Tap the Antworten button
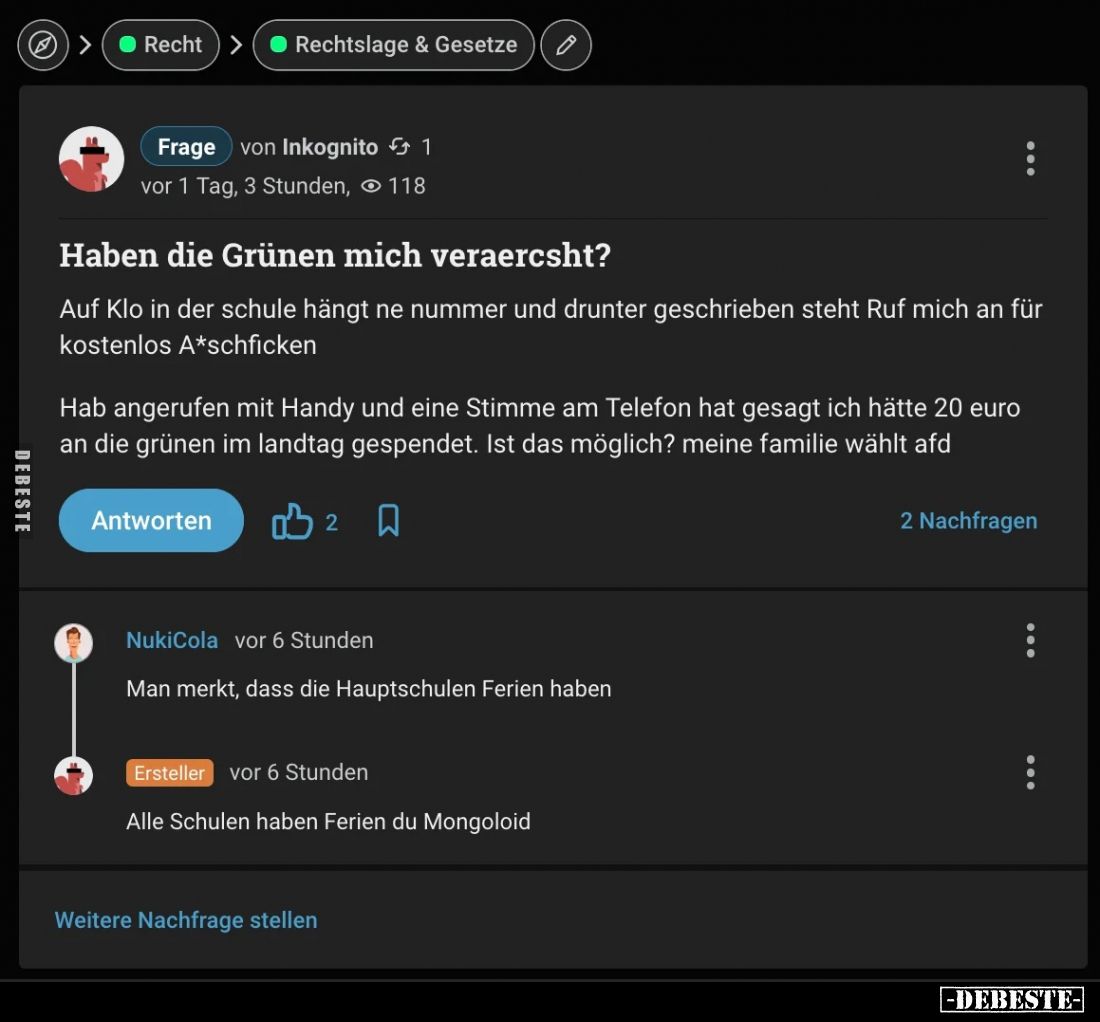This screenshot has height=1022, width=1100. 151,520
